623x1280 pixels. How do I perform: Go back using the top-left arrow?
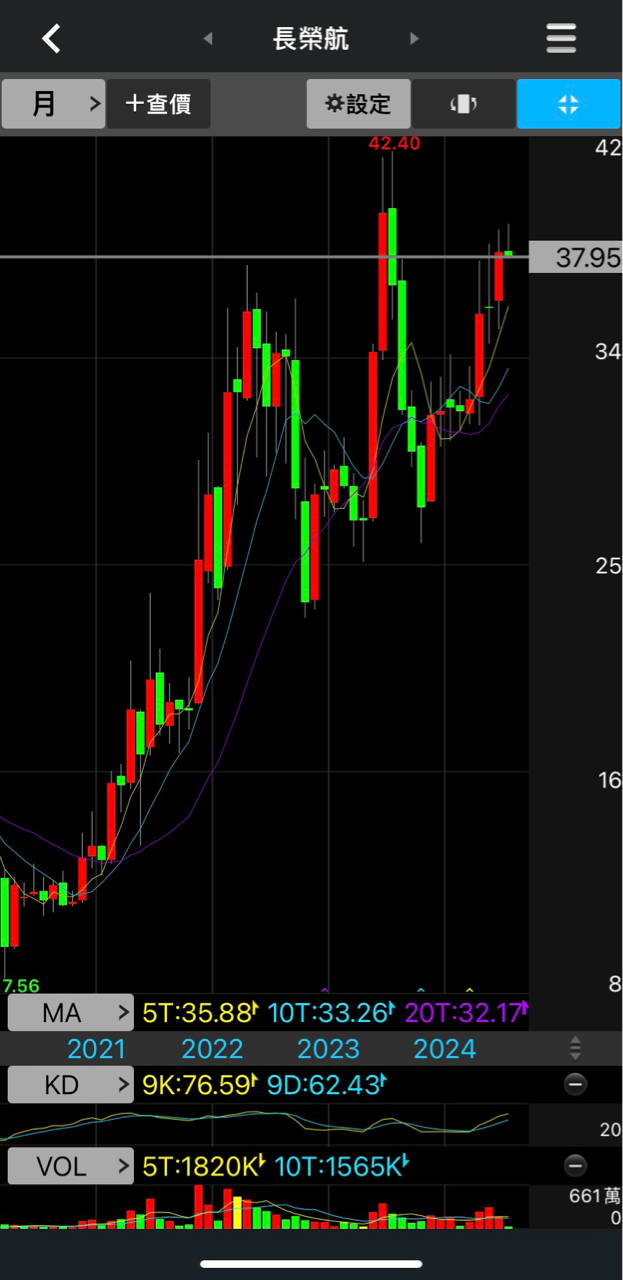pyautogui.click(x=52, y=39)
